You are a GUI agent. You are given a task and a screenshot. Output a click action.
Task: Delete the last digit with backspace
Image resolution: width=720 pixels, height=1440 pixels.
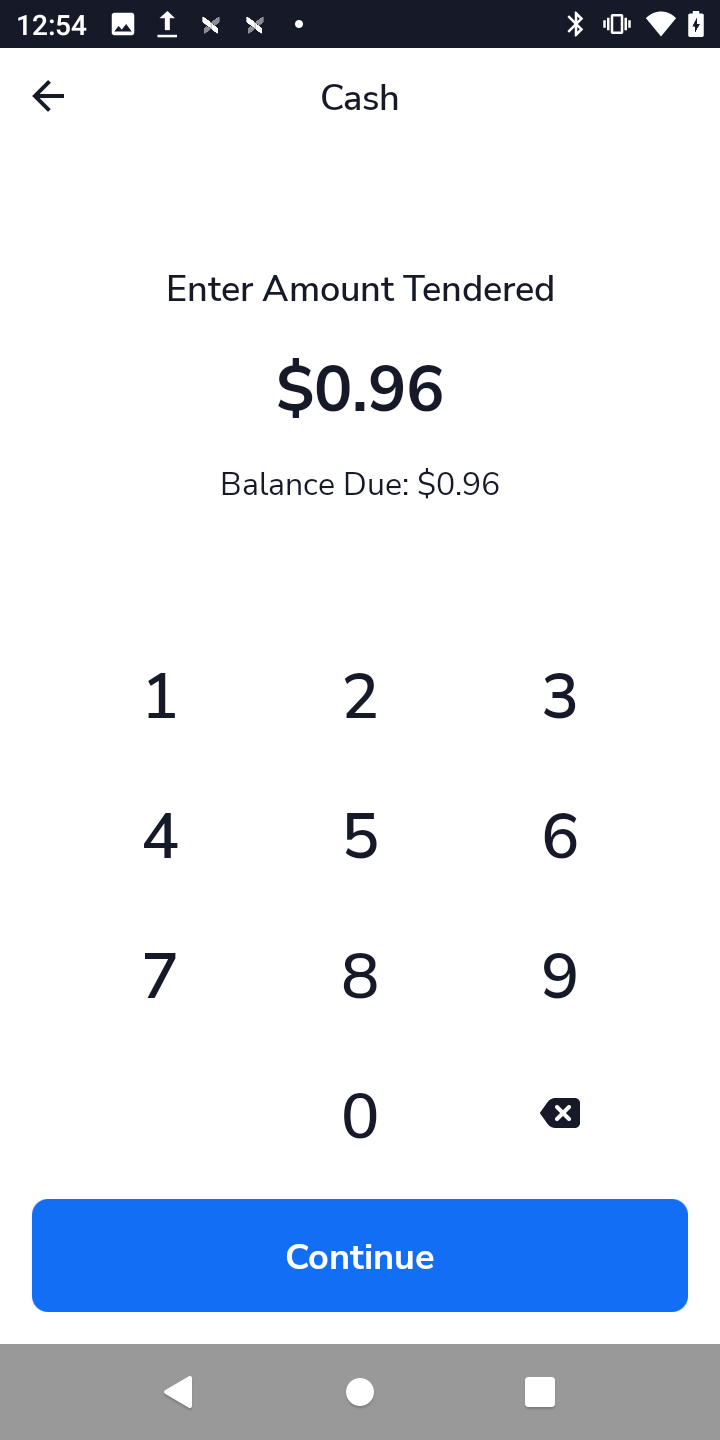pos(560,1113)
